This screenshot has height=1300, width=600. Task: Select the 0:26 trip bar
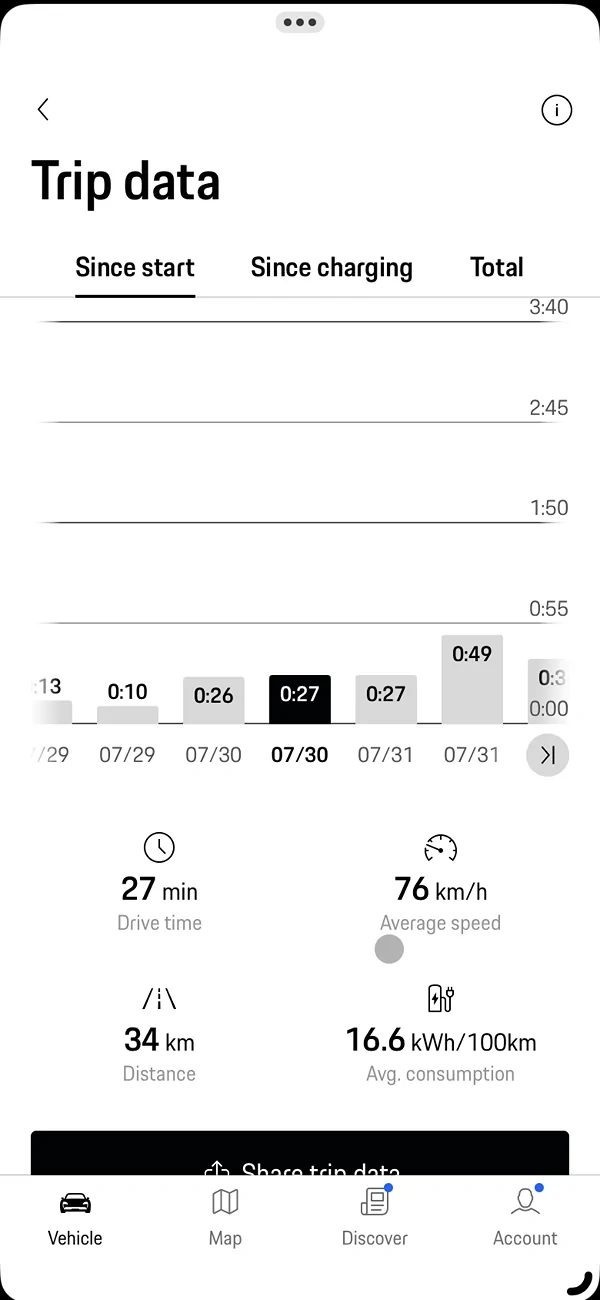coord(214,699)
